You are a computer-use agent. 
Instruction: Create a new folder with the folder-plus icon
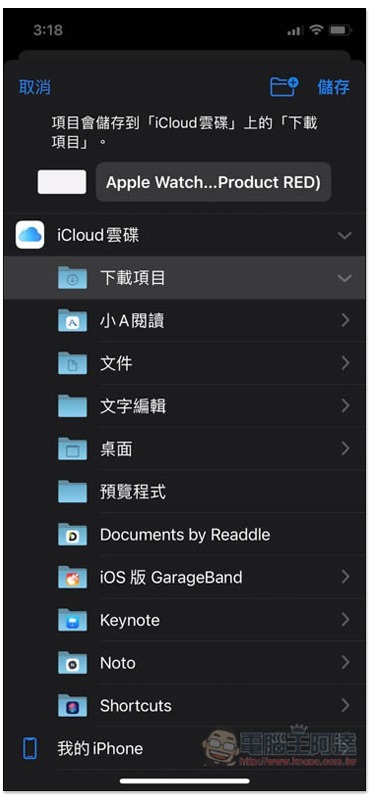[284, 87]
